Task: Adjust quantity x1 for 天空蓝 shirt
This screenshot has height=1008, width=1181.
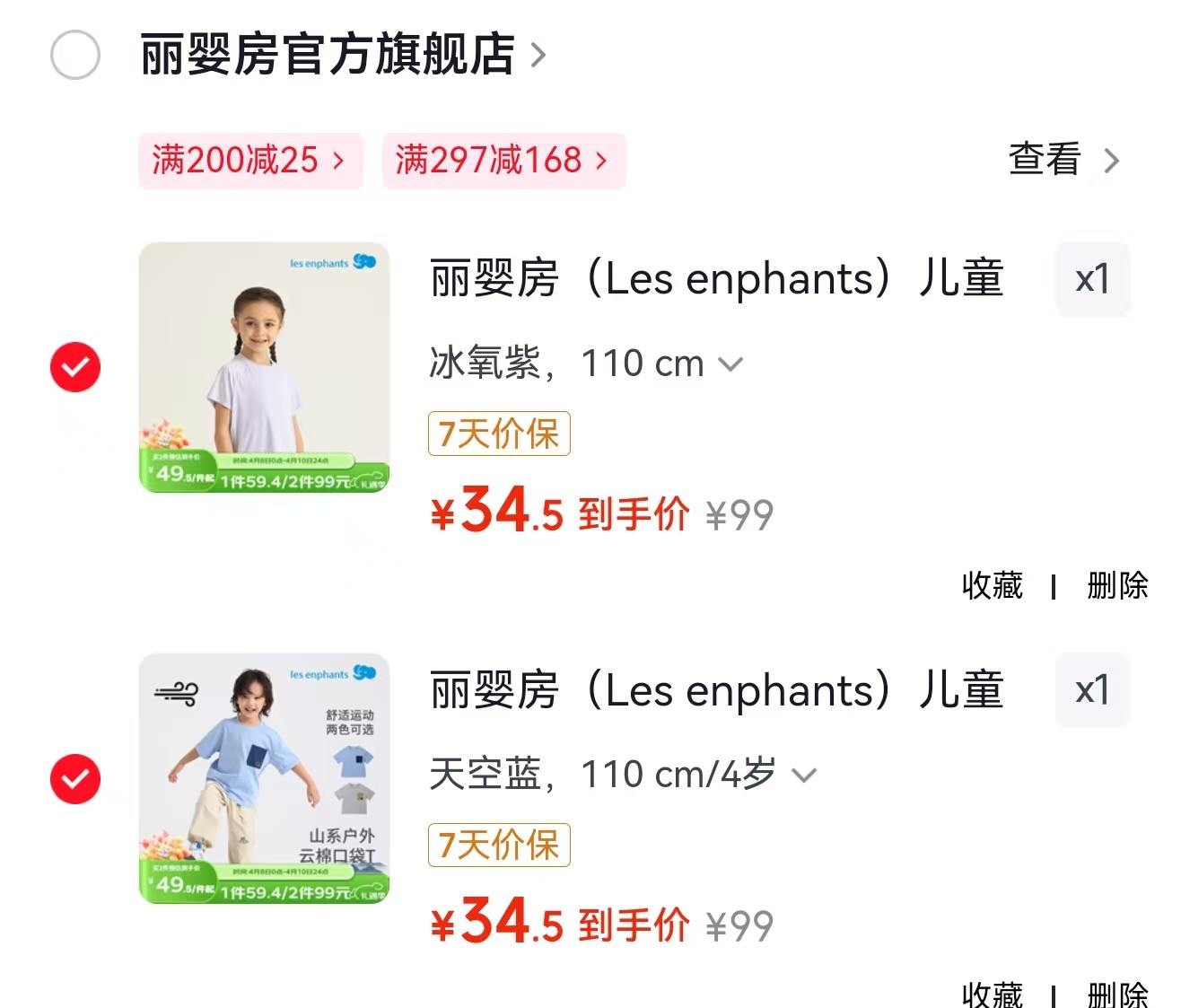Action: tap(1092, 690)
